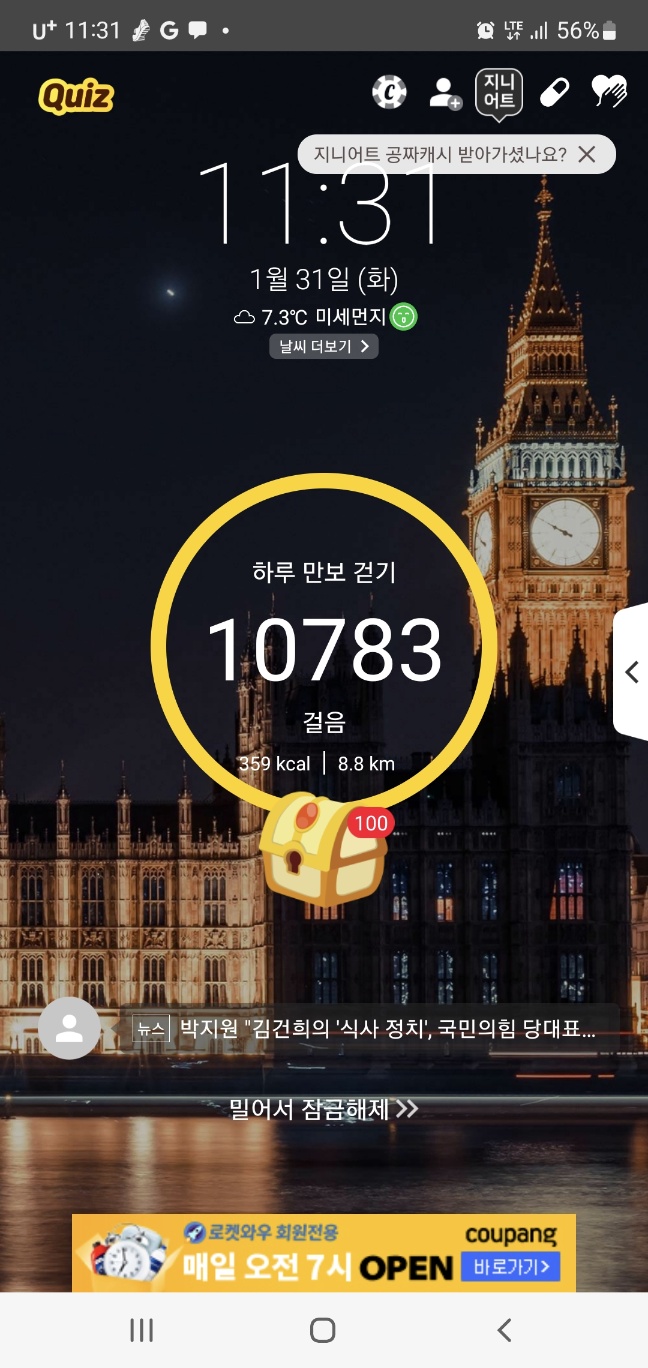648x1368 pixels.
Task: Expand the side panel arrow handle
Action: click(x=632, y=672)
